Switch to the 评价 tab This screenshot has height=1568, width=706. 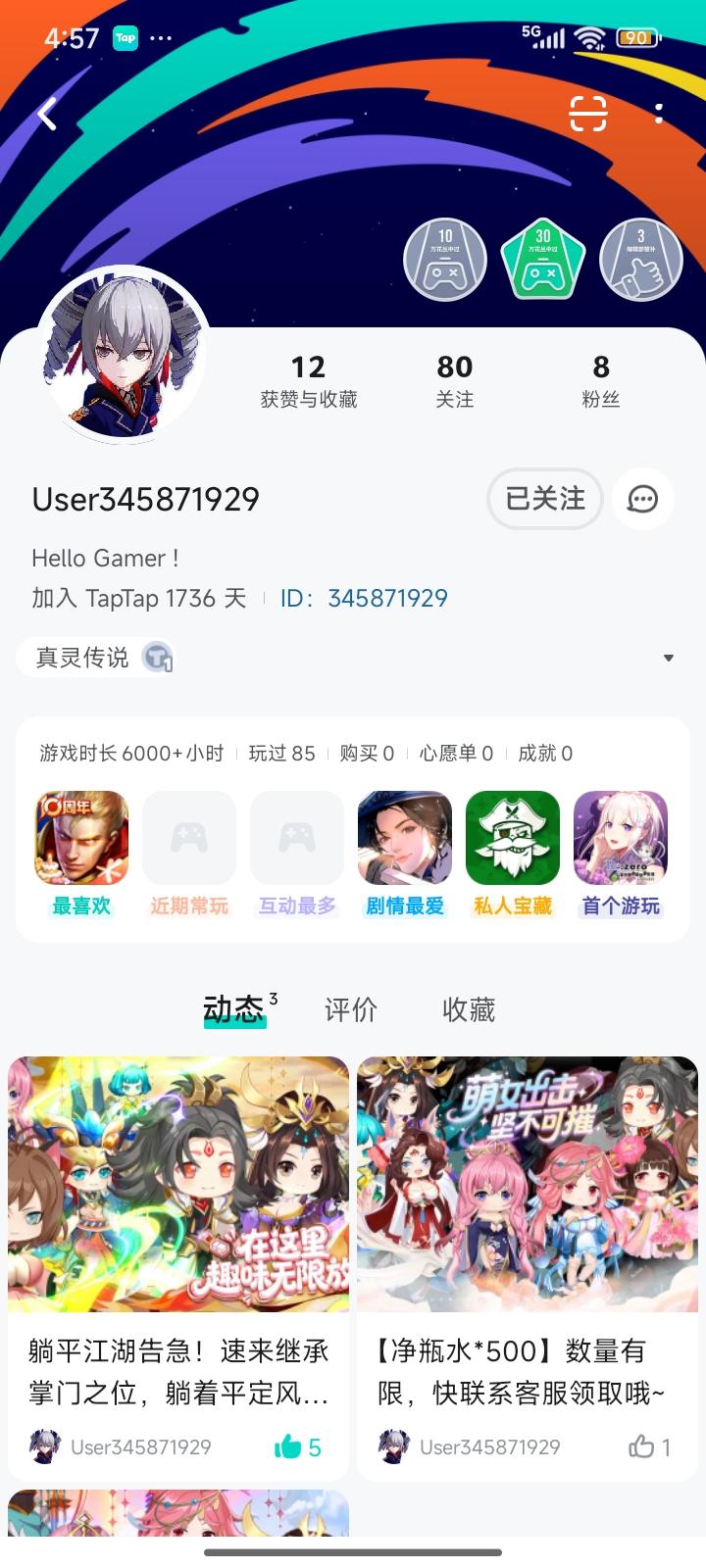(x=349, y=1008)
